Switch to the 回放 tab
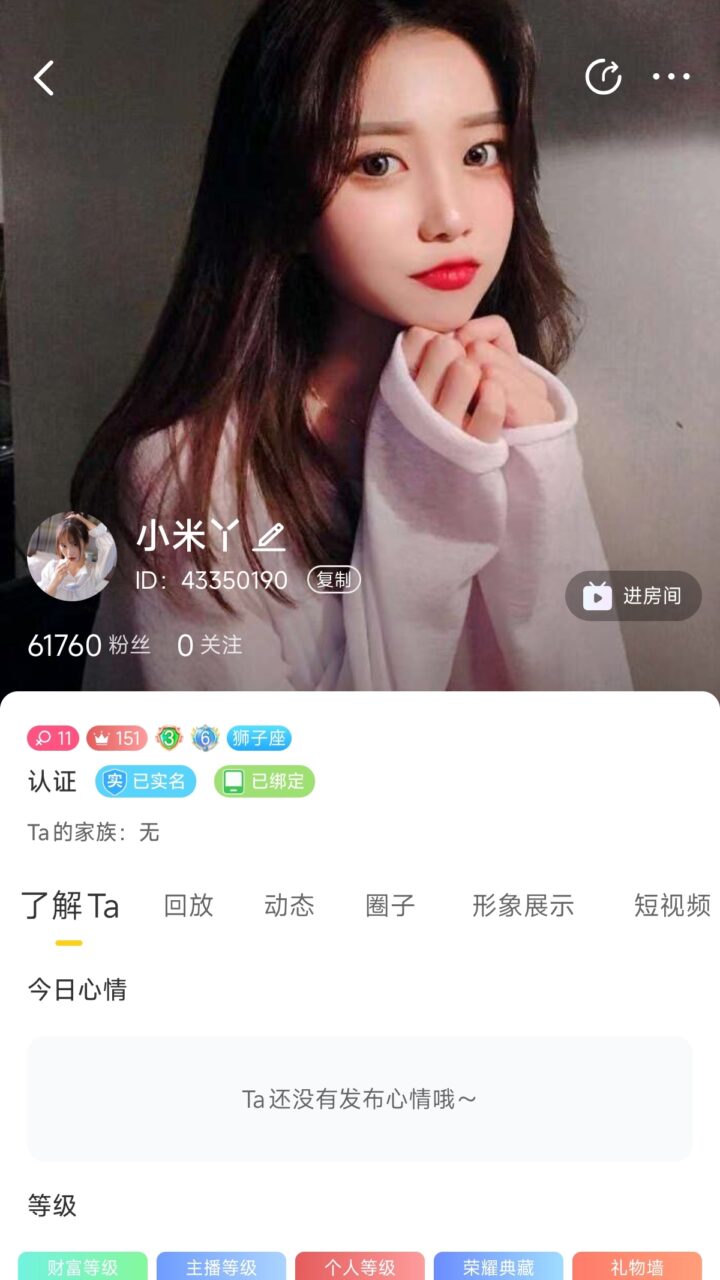Viewport: 720px width, 1280px height. point(188,906)
